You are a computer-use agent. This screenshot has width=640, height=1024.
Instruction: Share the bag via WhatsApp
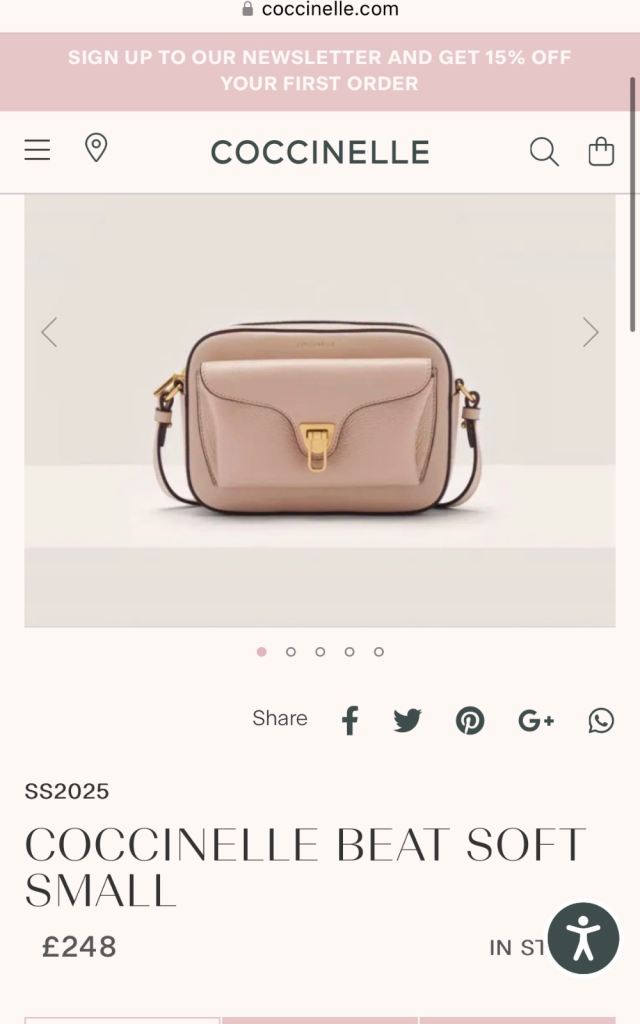click(601, 720)
